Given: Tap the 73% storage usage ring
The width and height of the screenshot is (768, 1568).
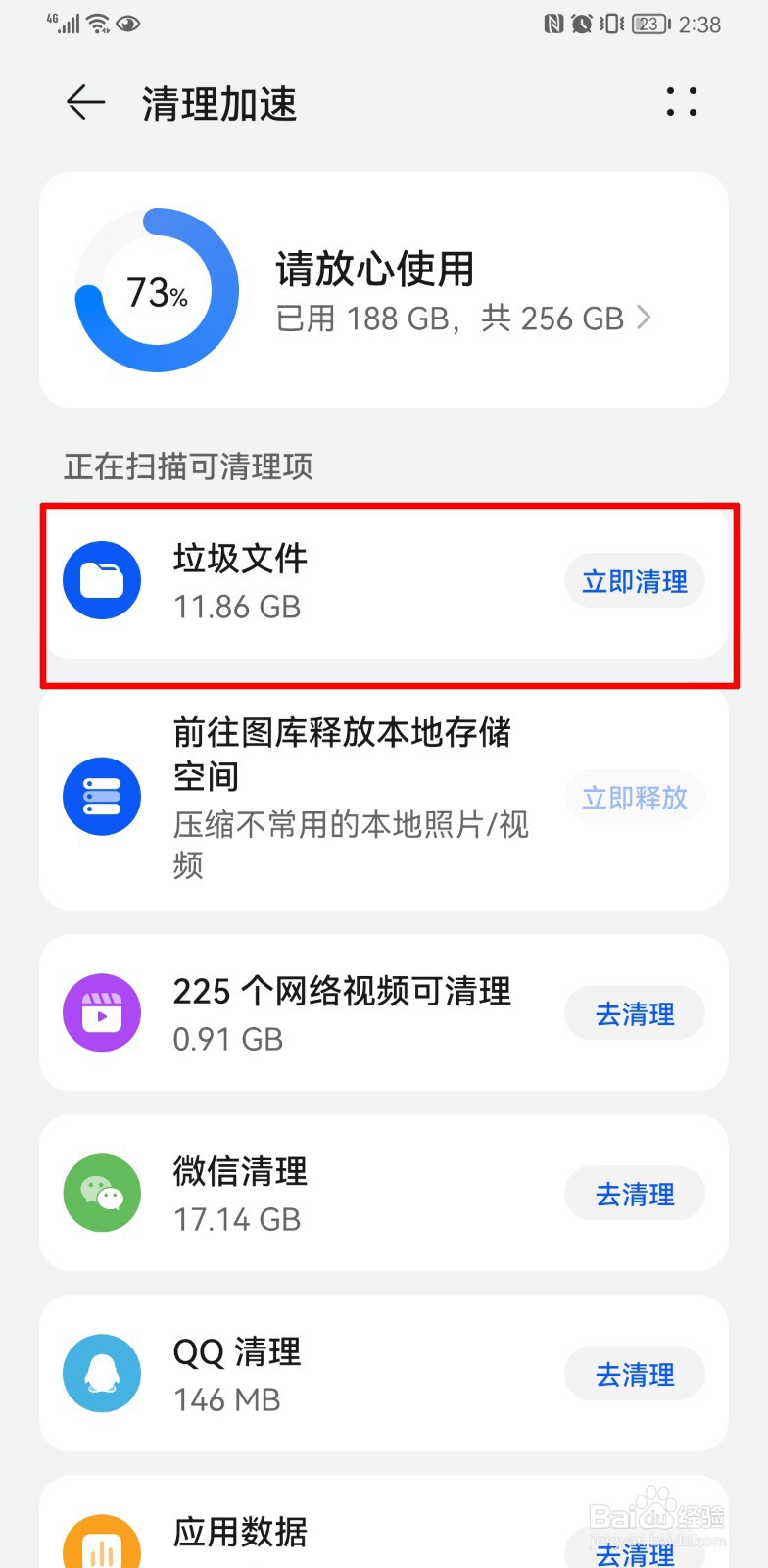Looking at the screenshot, I should pos(154,290).
